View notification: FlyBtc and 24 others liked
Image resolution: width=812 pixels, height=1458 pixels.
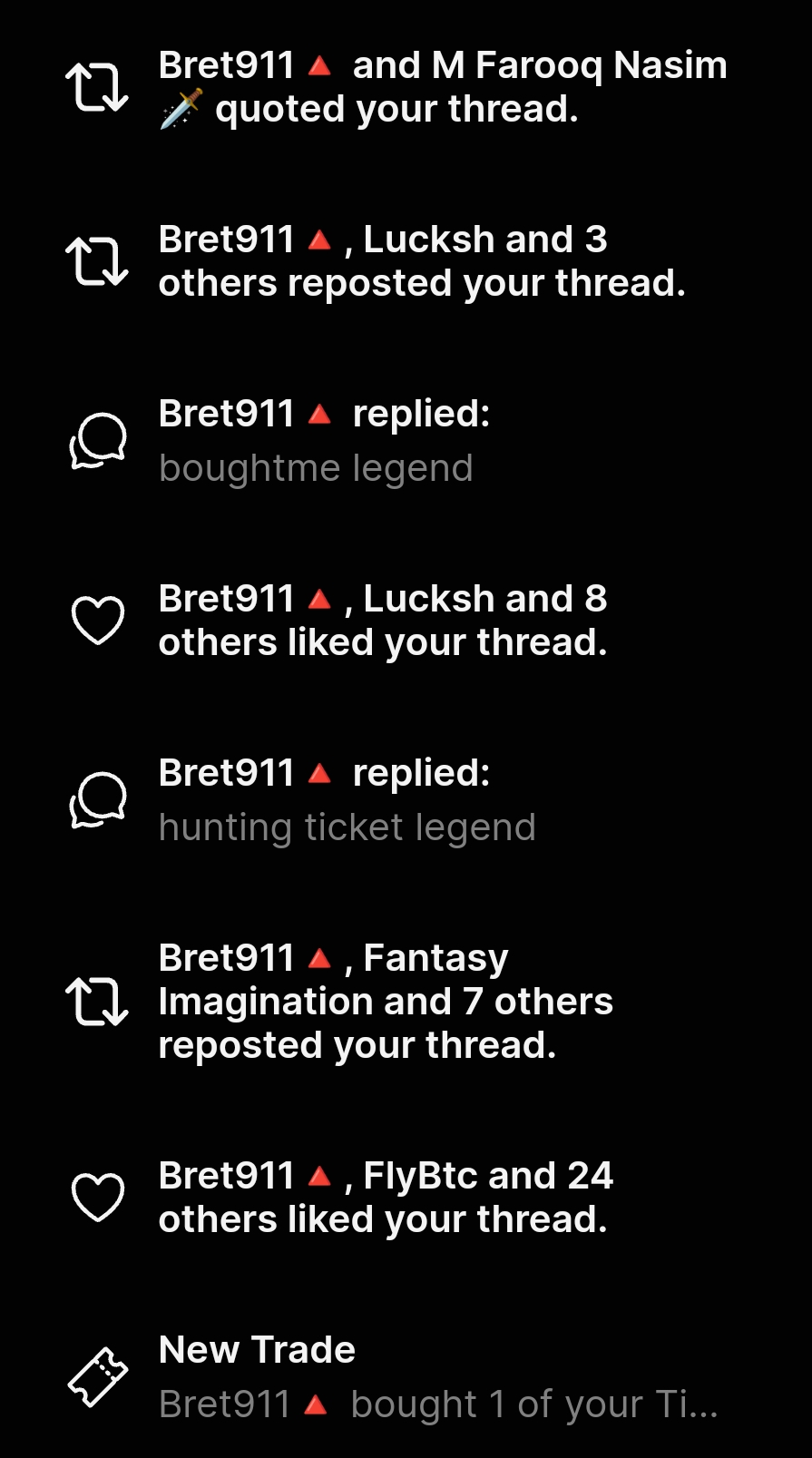pyautogui.click(x=386, y=1198)
